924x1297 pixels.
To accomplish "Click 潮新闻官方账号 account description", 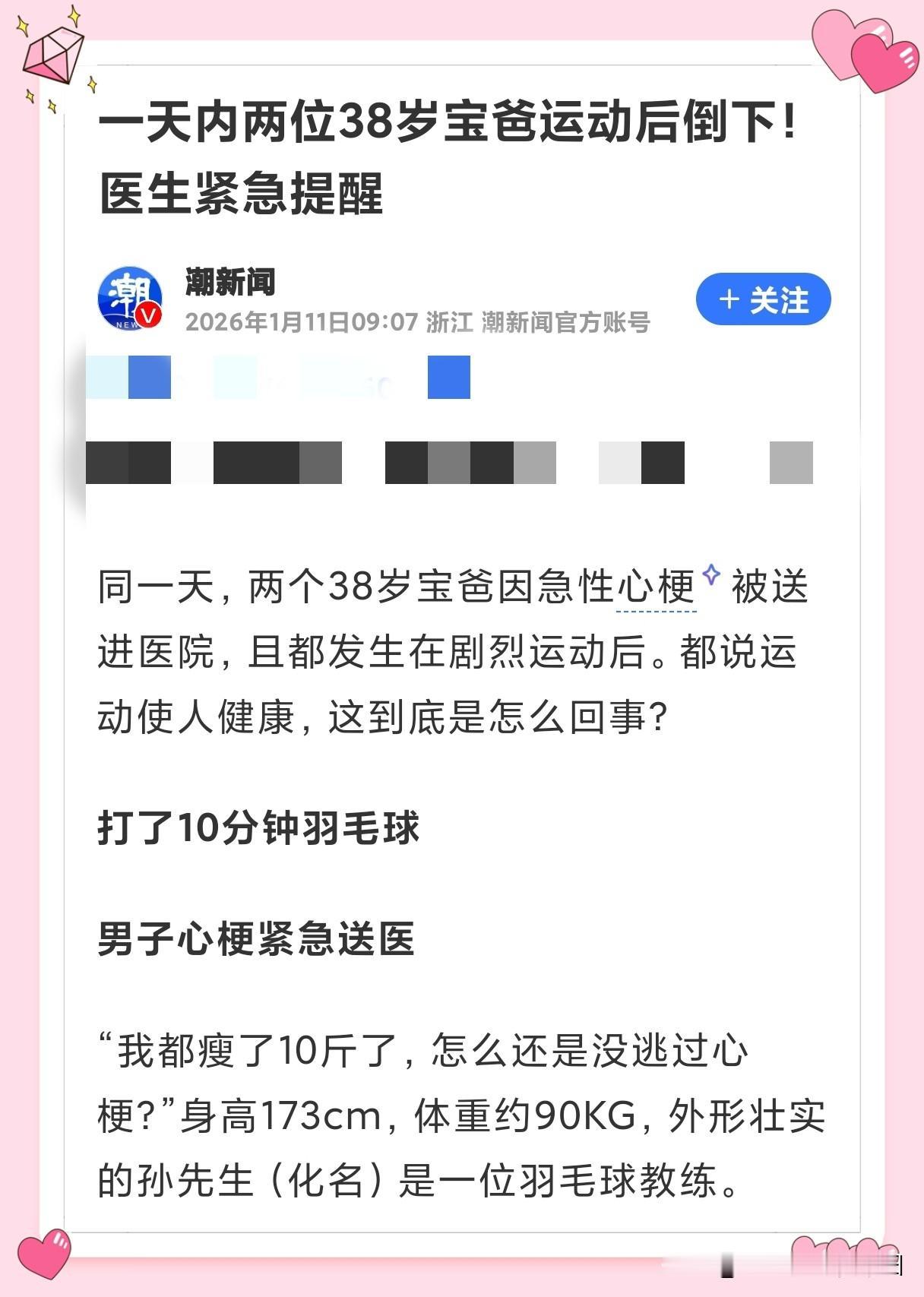I will pyautogui.click(x=566, y=323).
